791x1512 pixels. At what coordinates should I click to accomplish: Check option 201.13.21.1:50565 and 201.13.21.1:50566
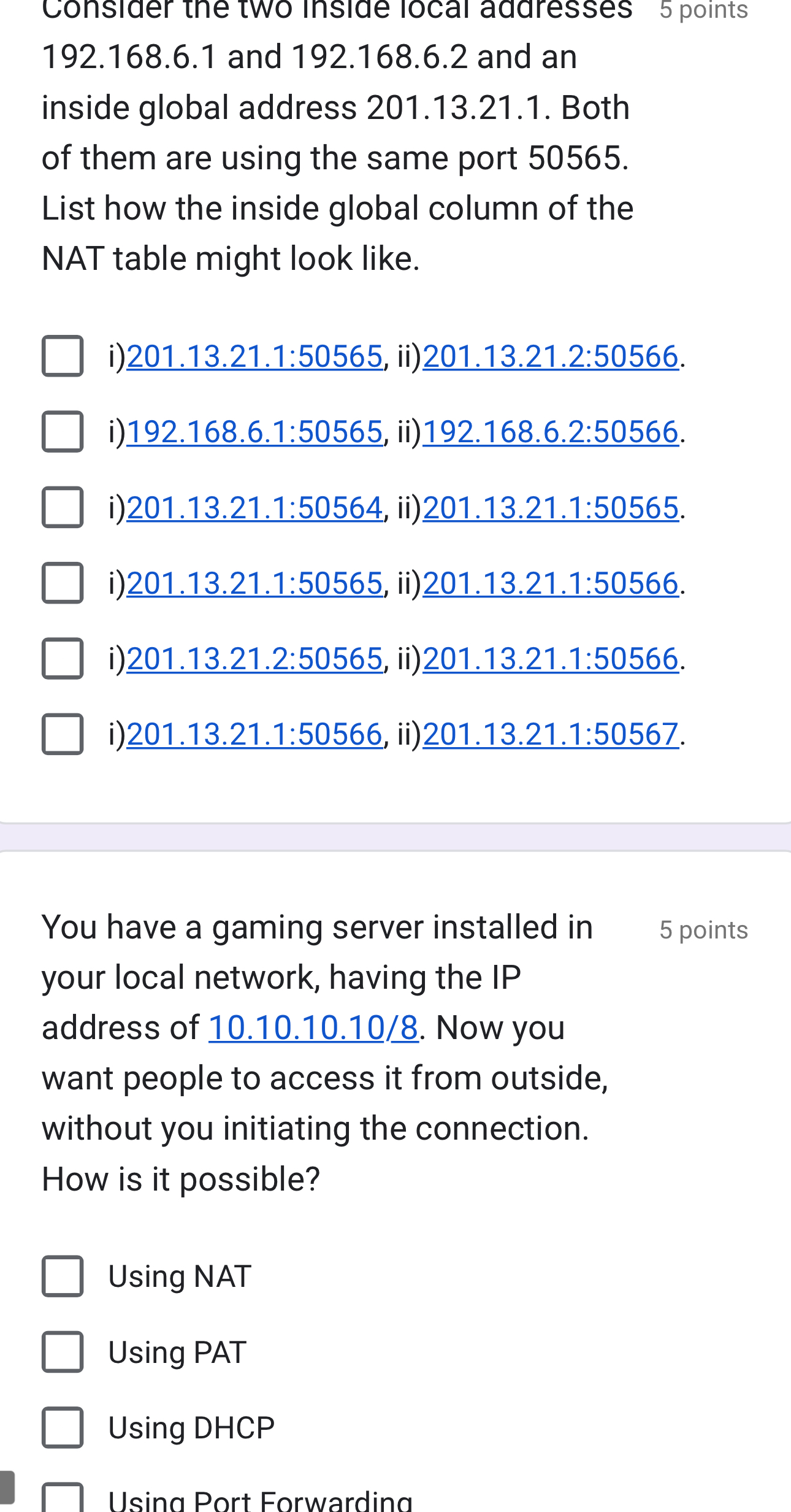pyautogui.click(x=63, y=583)
